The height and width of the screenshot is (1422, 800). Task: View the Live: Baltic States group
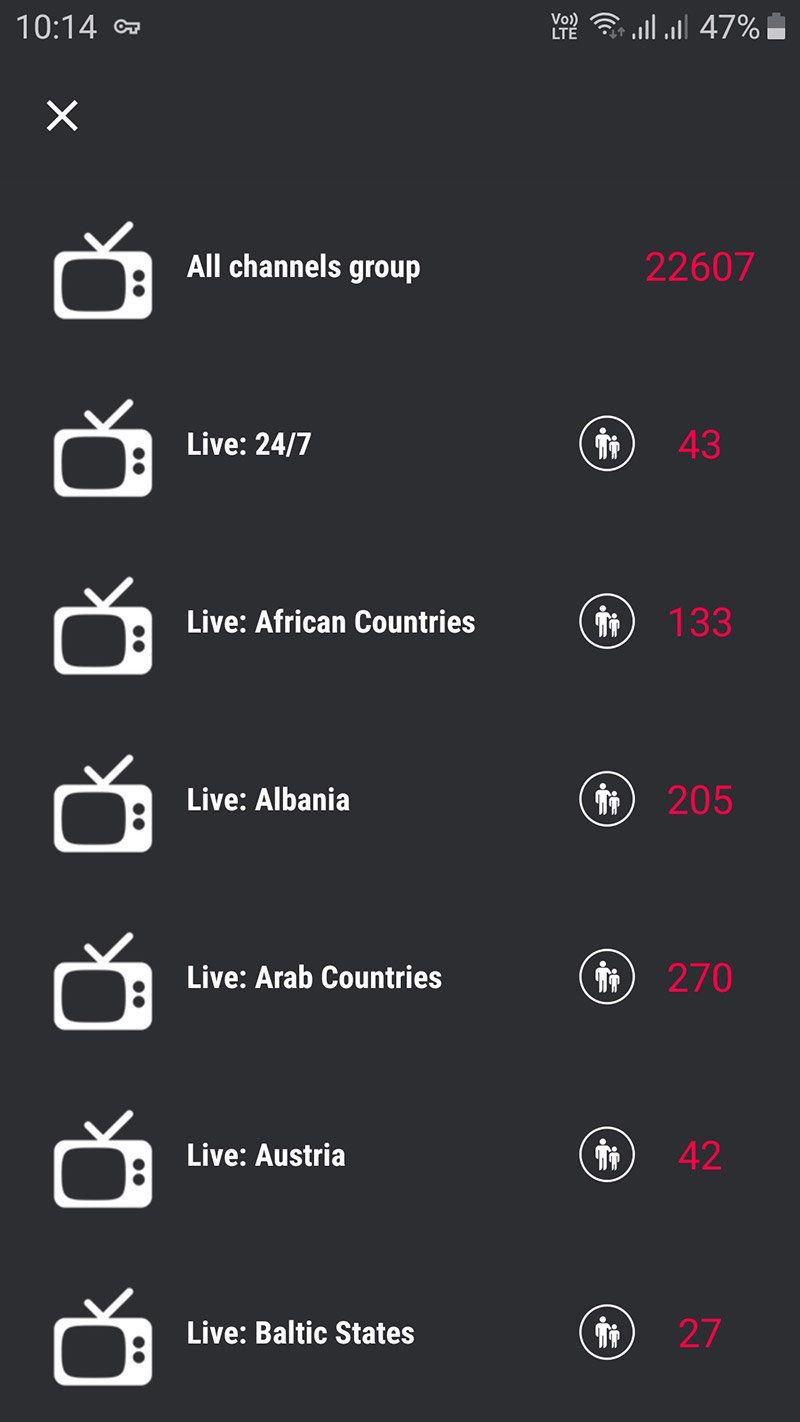[x=300, y=1333]
